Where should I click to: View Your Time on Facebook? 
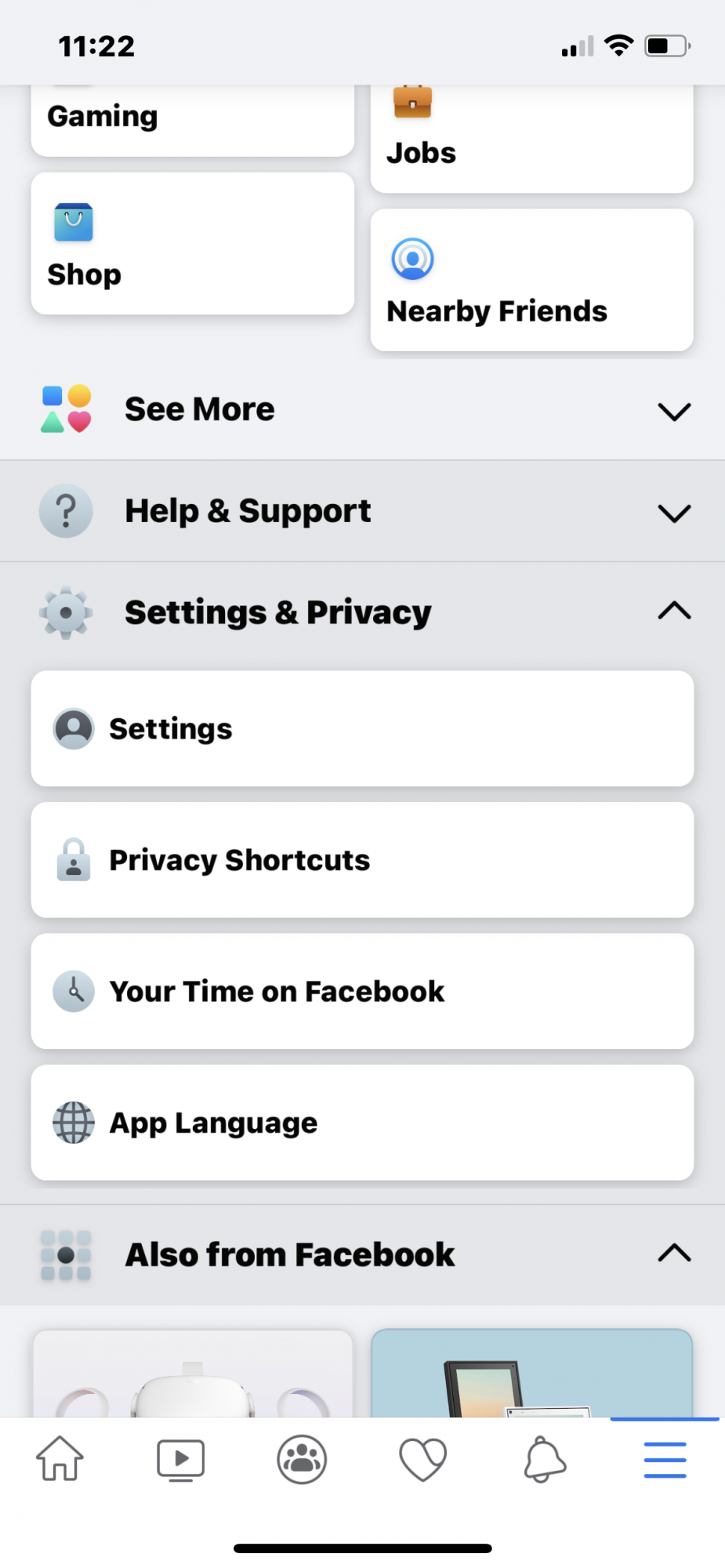tap(362, 991)
